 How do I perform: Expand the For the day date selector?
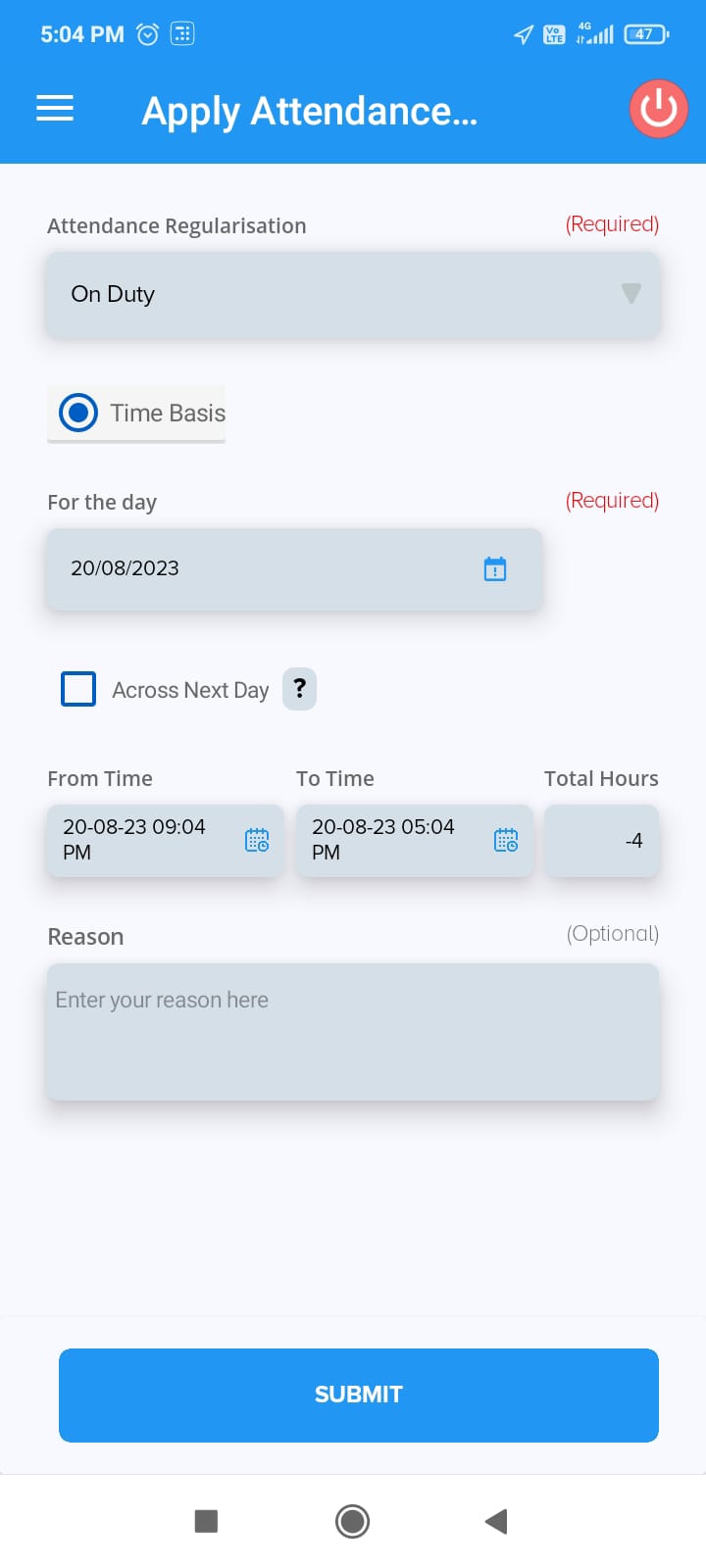click(294, 568)
